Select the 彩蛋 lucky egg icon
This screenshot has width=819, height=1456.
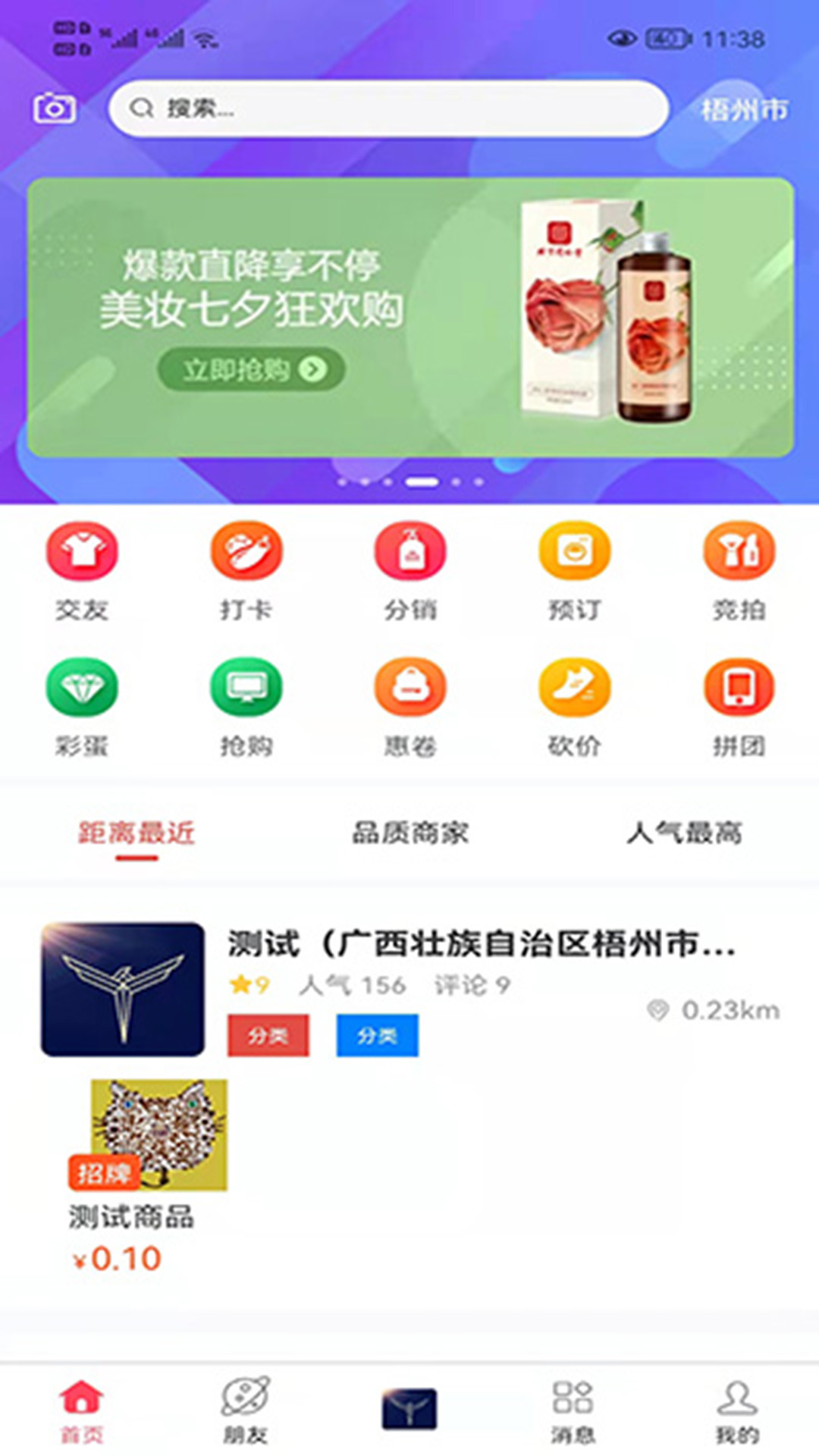coord(83,690)
